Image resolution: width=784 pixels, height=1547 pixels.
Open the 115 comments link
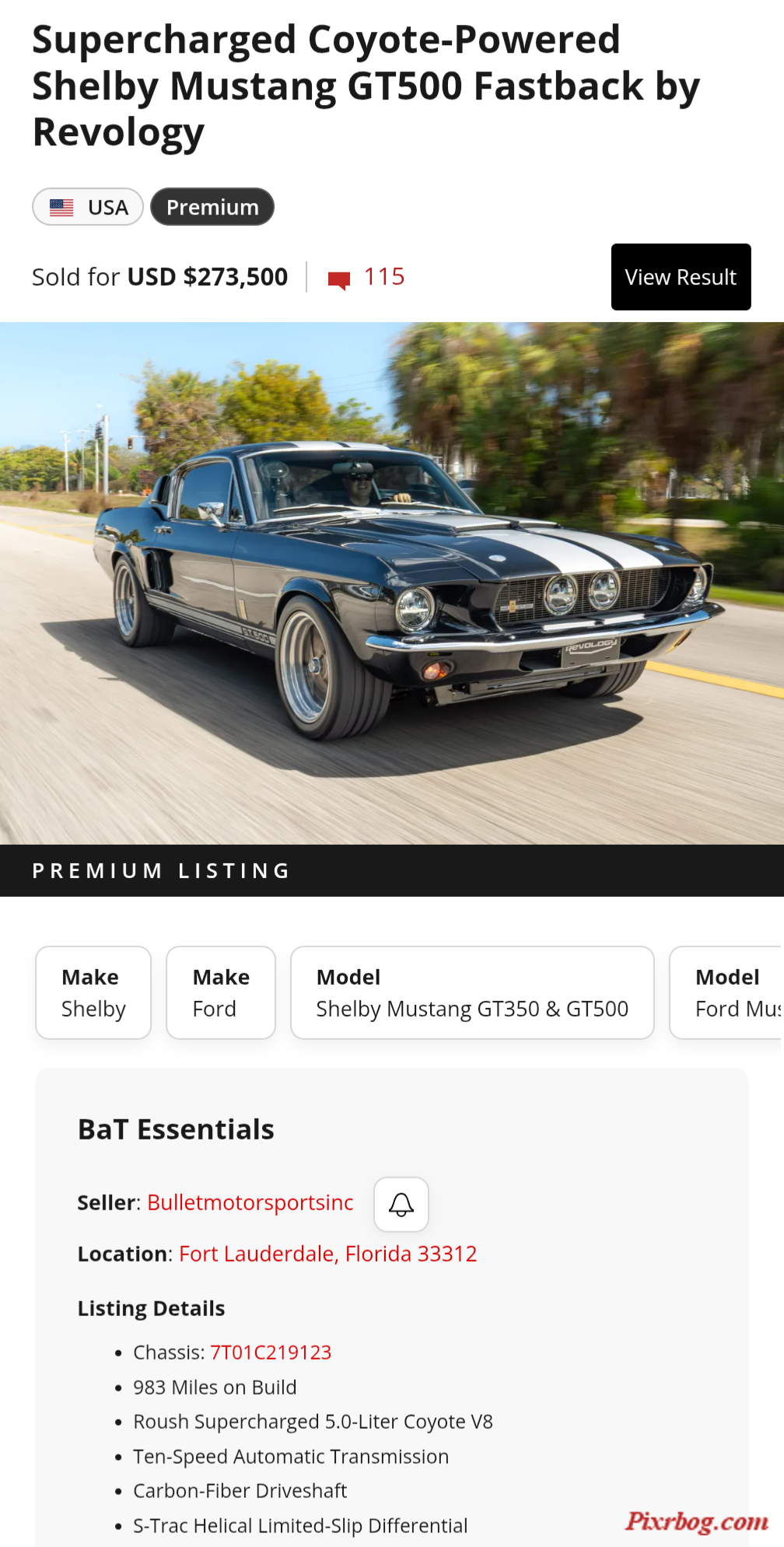coord(367,277)
